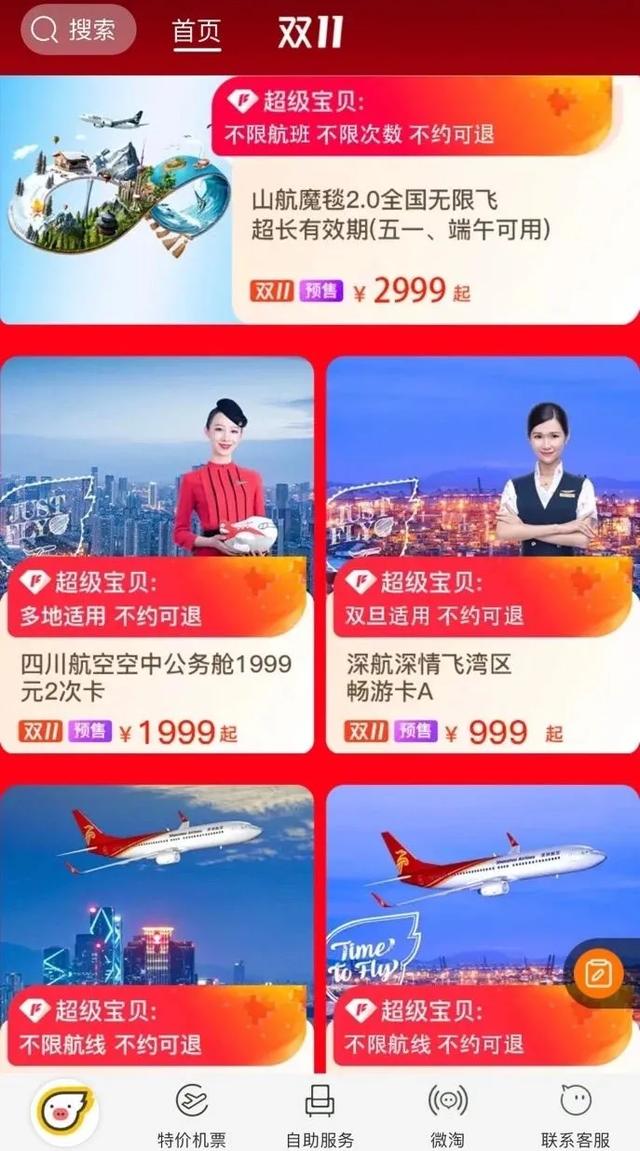
Task: Open the 微淘 tab
Action: (x=447, y=1115)
